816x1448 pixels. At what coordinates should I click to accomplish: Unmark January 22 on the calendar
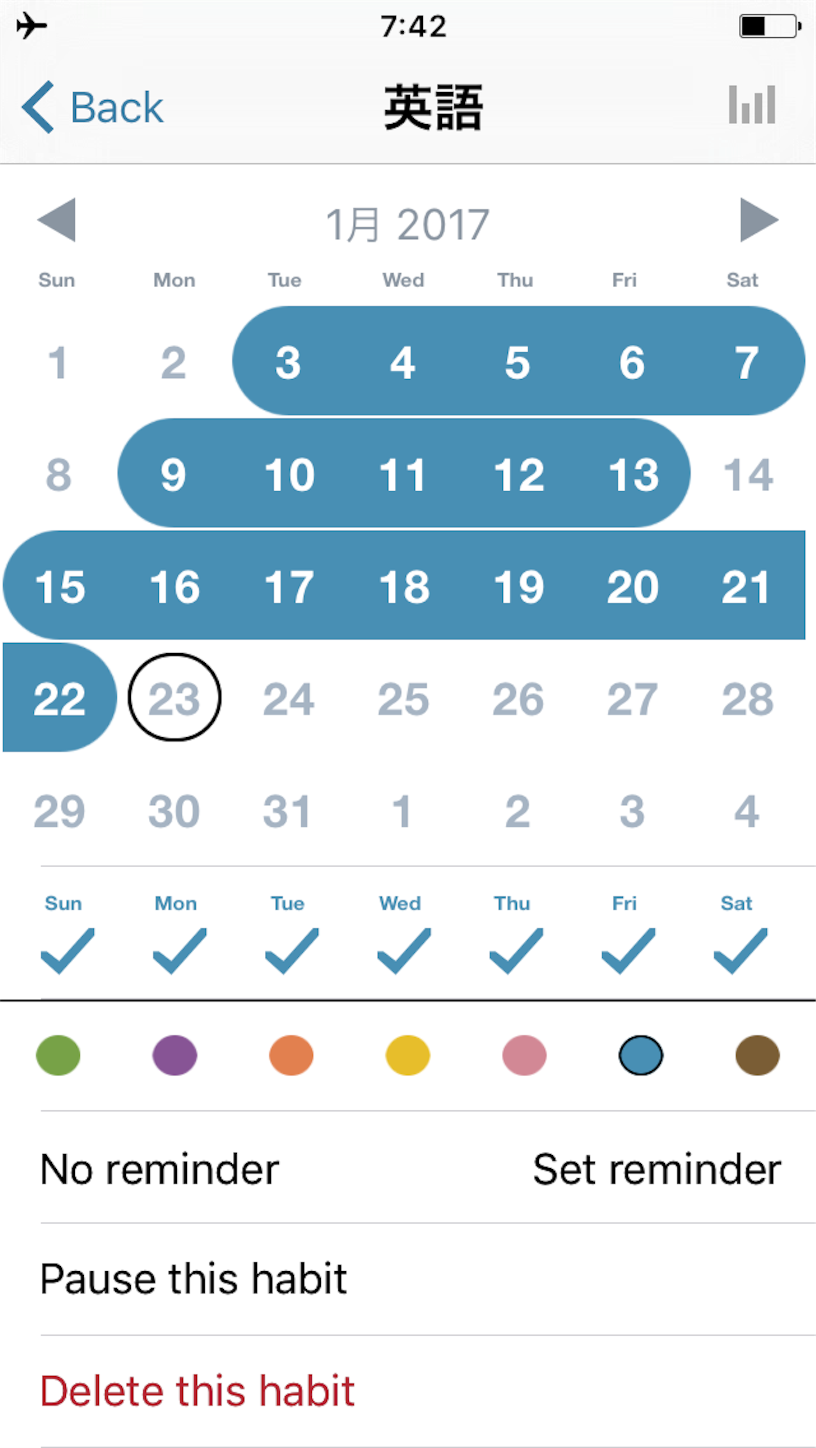[x=59, y=699]
